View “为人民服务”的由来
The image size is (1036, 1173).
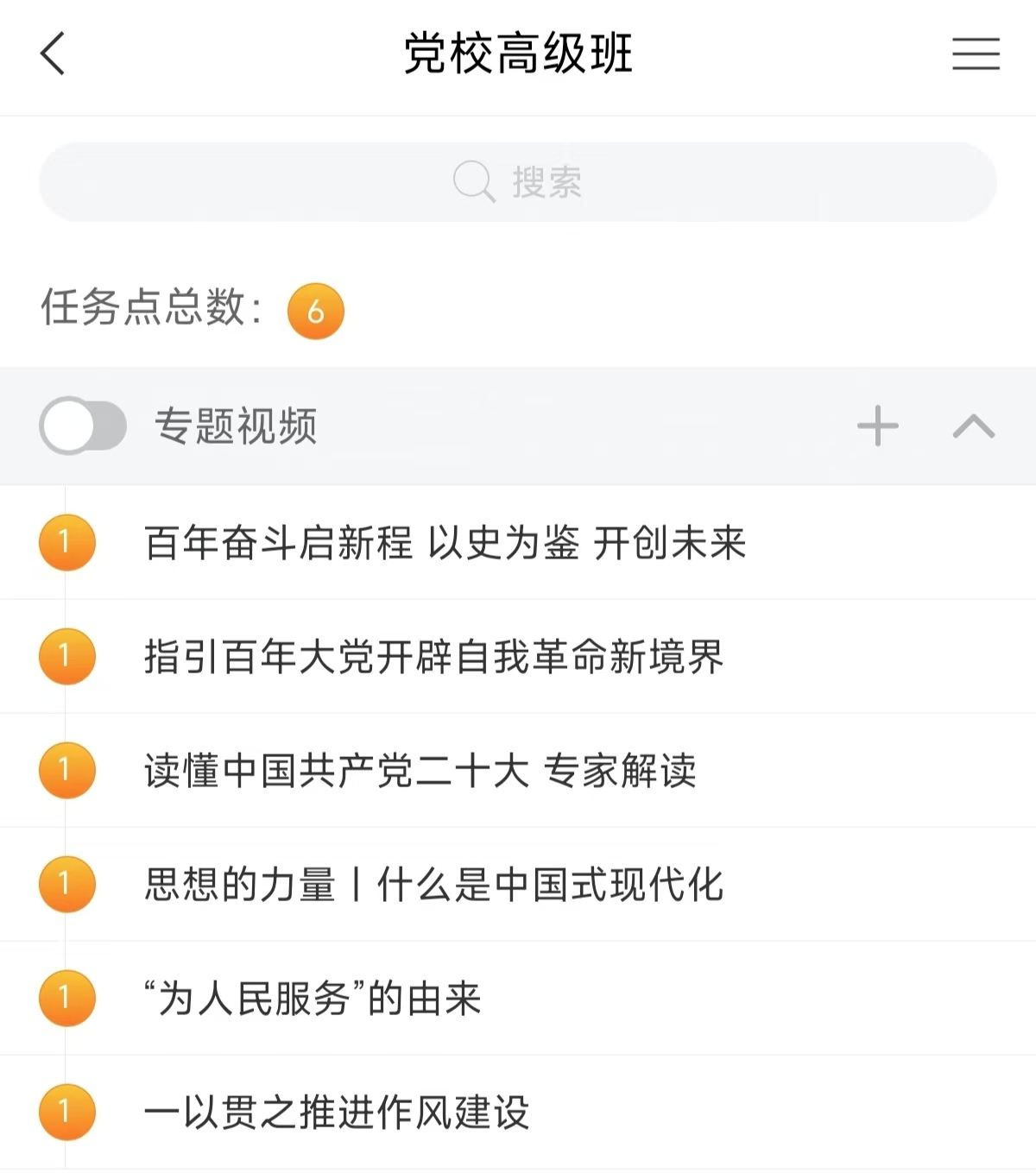click(313, 999)
